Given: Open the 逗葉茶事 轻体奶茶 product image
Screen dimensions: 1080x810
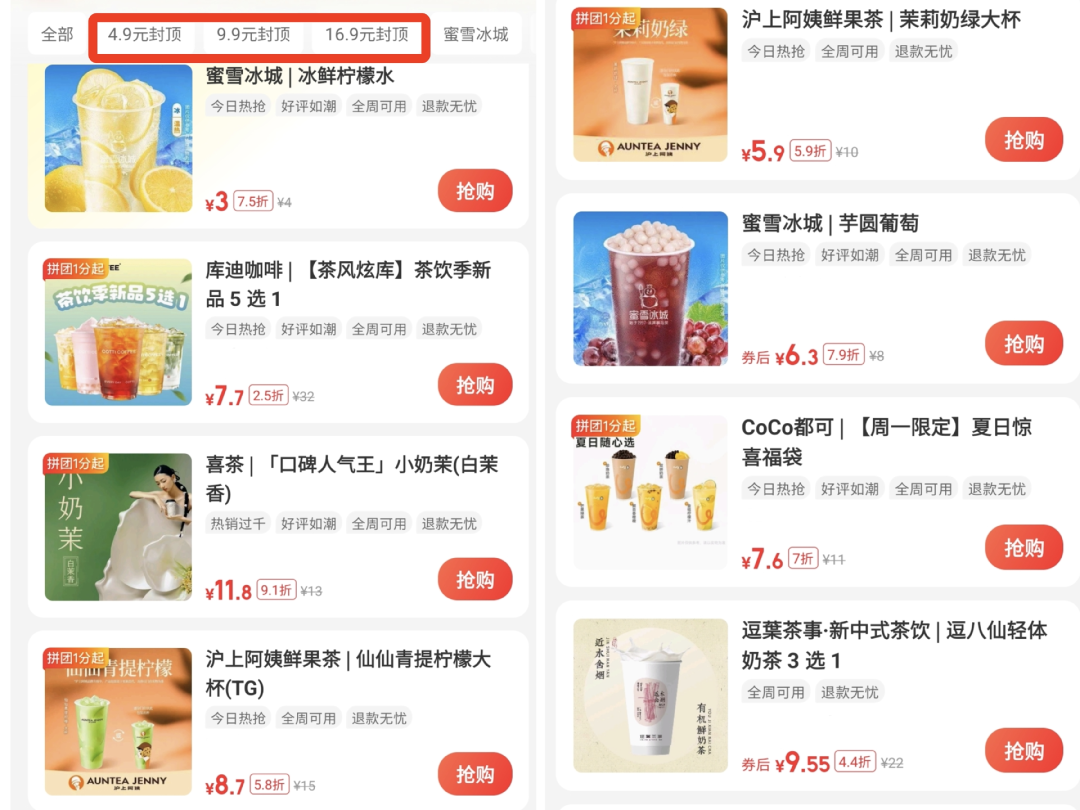Looking at the screenshot, I should (x=650, y=695).
